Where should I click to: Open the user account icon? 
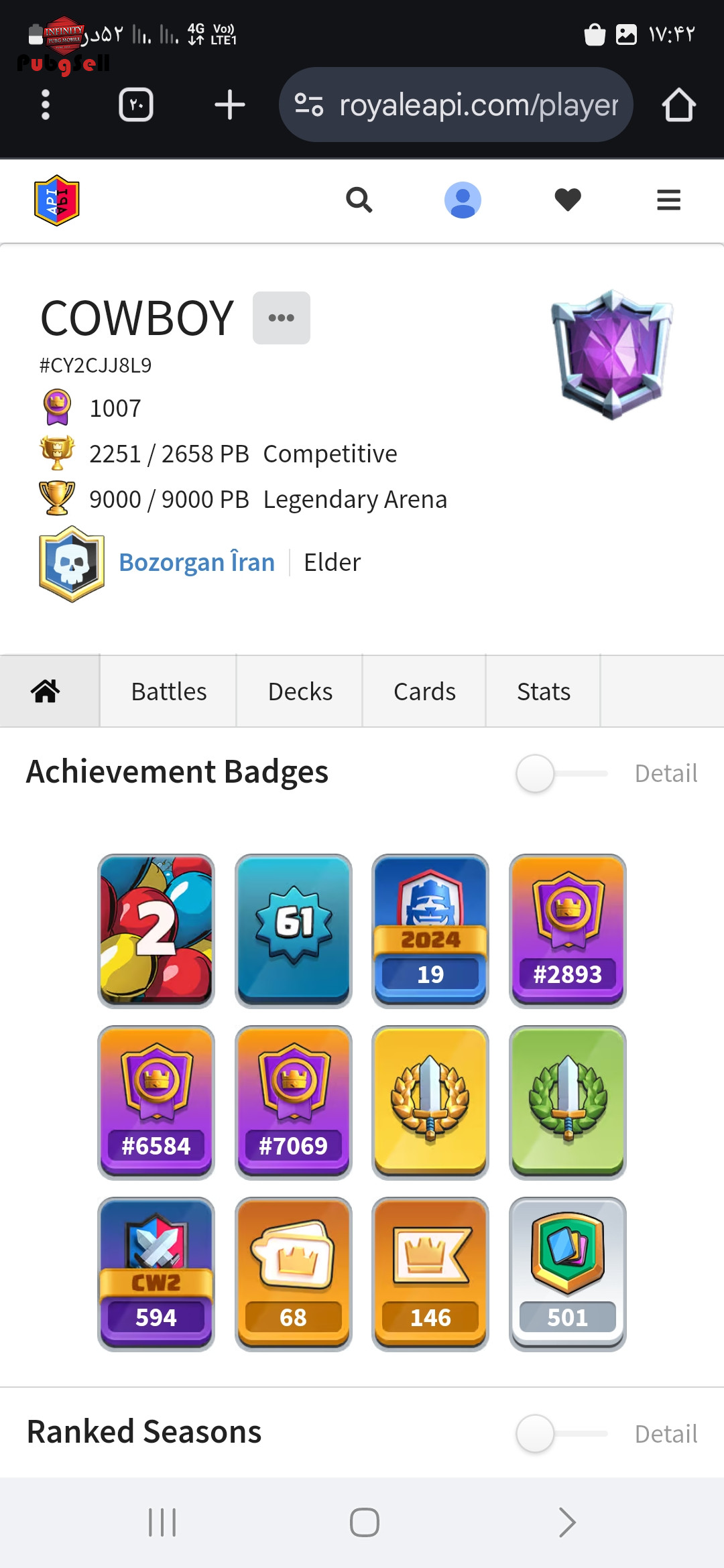coord(463,200)
